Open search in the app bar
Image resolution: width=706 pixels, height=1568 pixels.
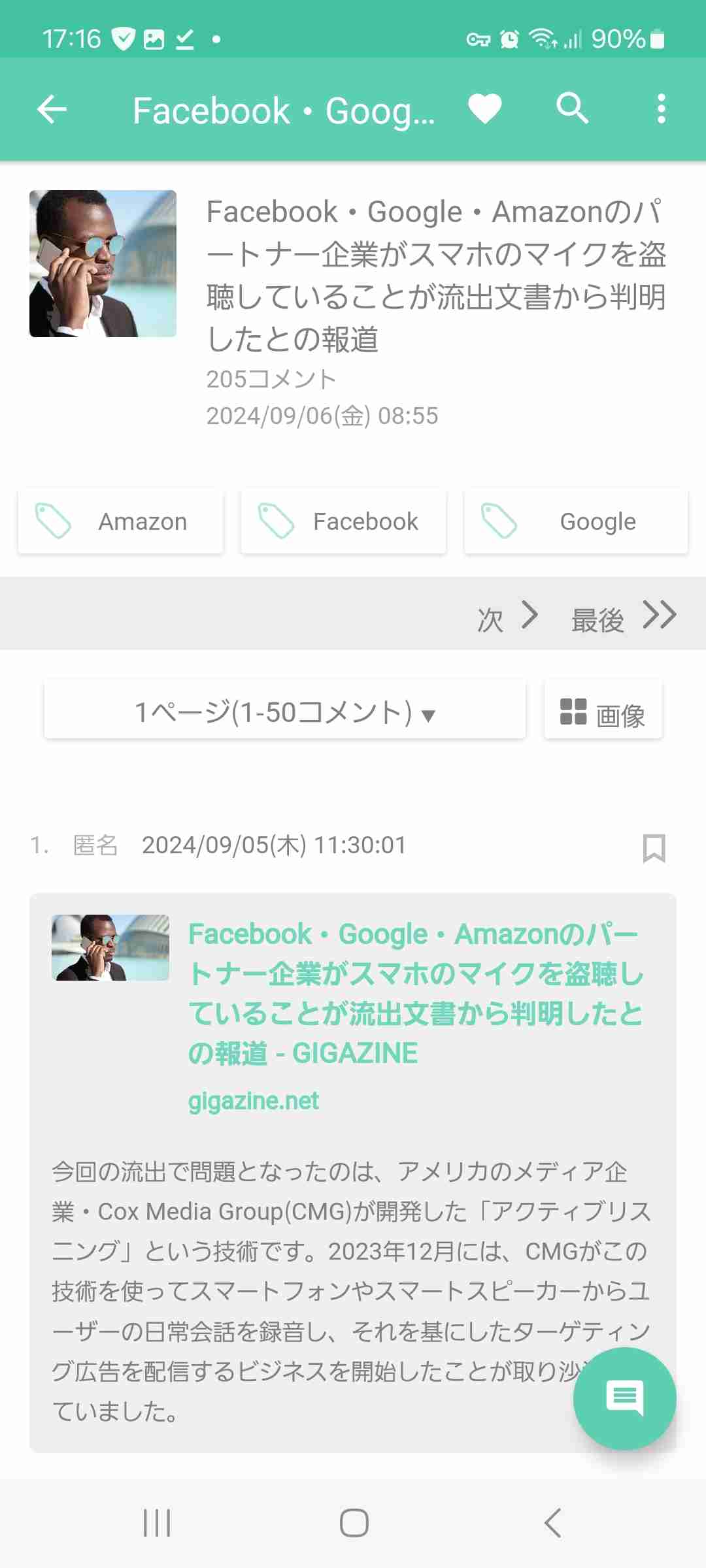(573, 108)
